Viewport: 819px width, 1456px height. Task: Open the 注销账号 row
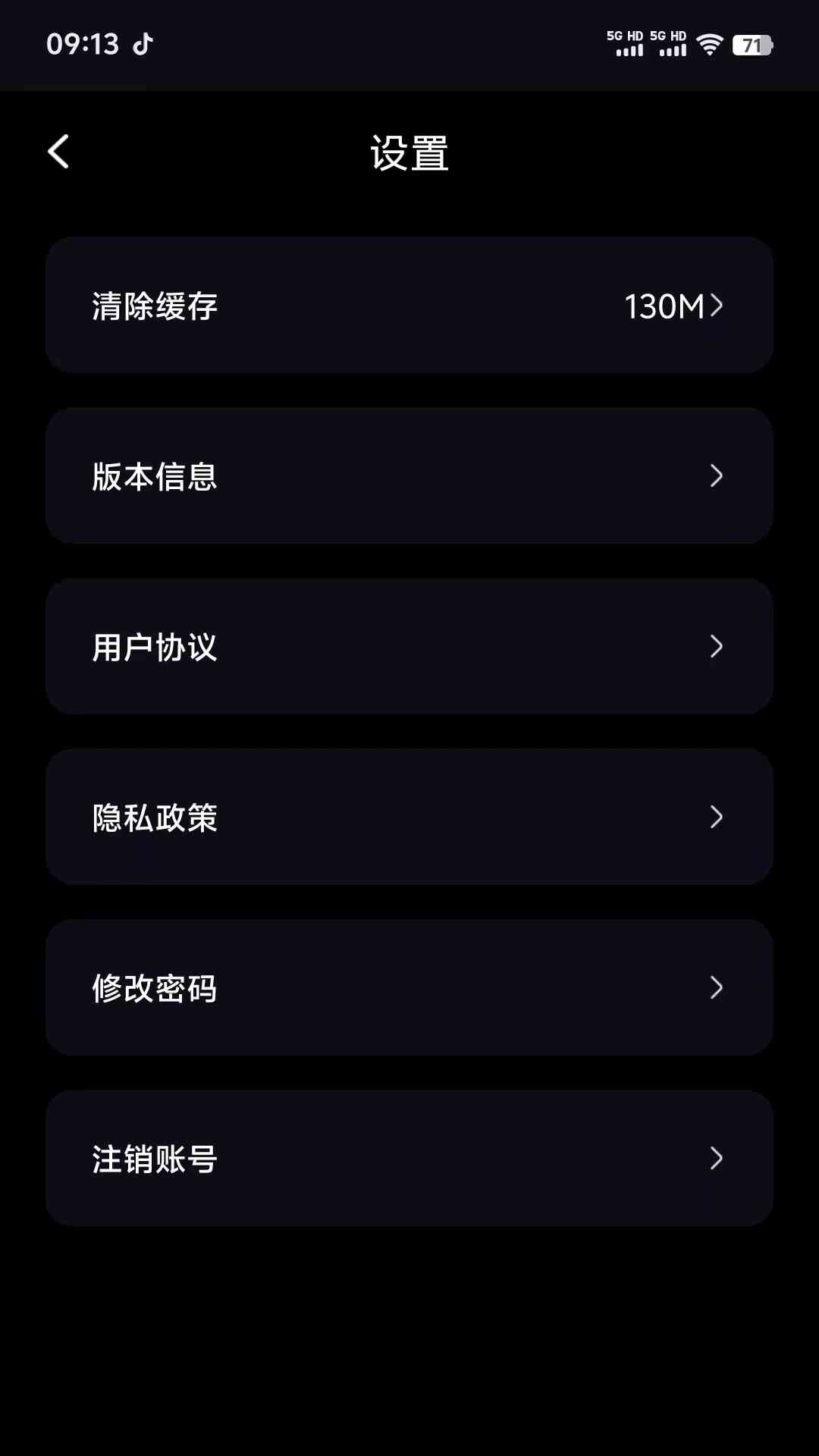(x=409, y=1158)
